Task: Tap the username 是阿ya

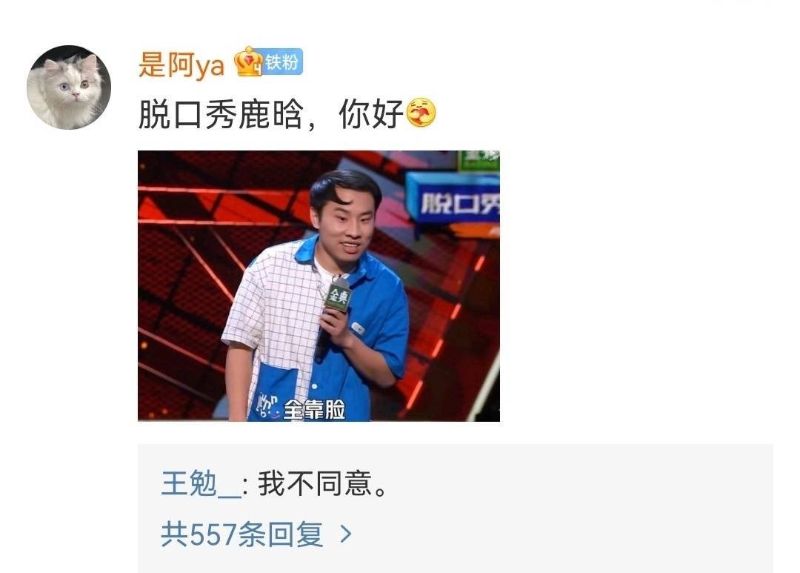Action: [181, 65]
